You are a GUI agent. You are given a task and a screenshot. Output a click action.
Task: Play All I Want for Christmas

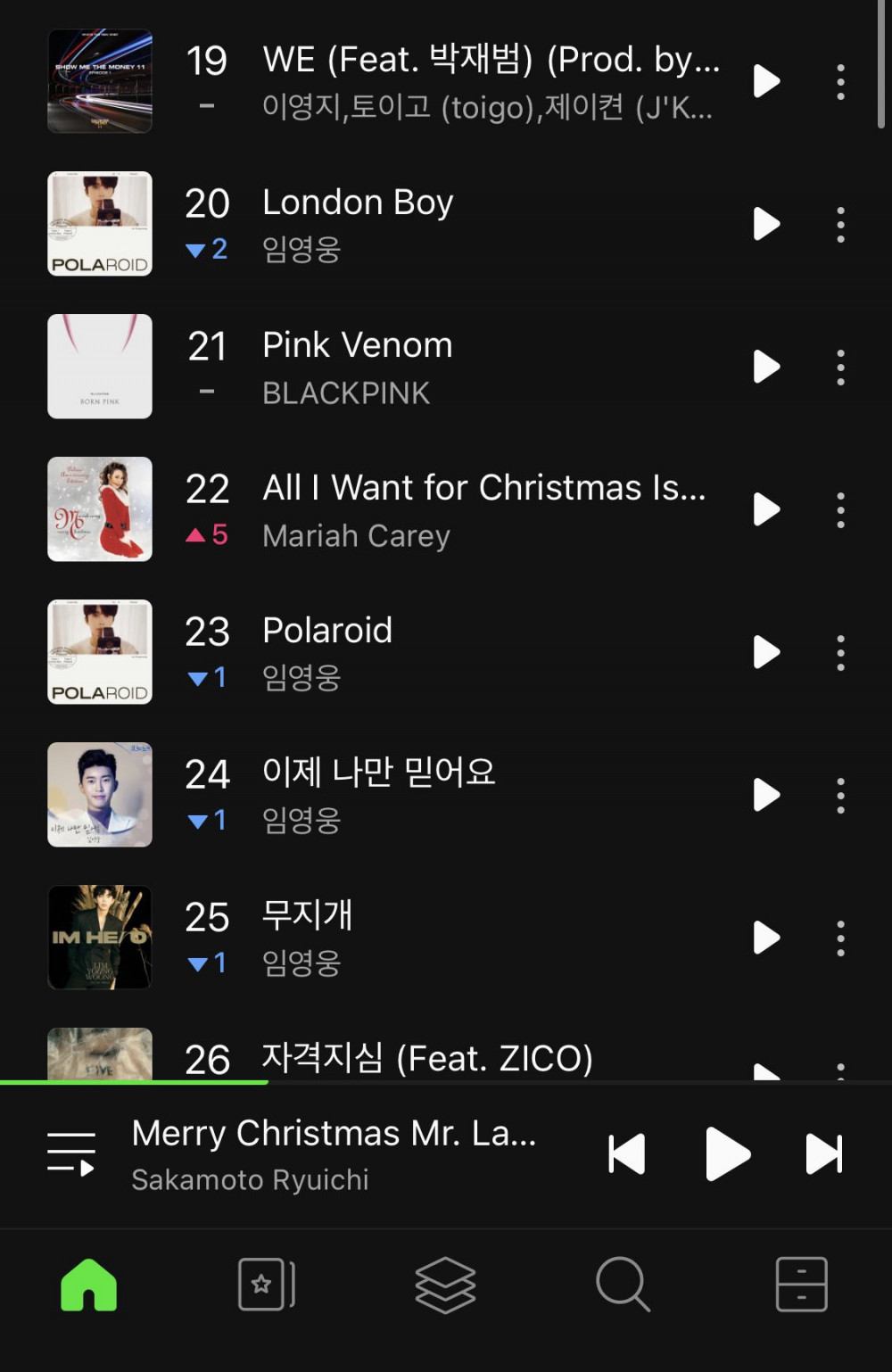point(765,509)
